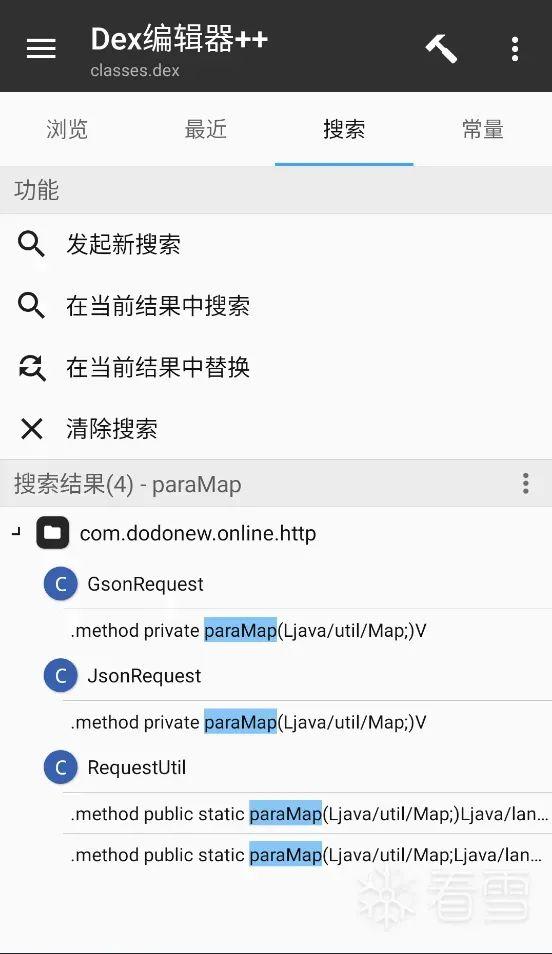Open the app bar overflow menu
This screenshot has height=954, width=552.
click(x=515, y=49)
